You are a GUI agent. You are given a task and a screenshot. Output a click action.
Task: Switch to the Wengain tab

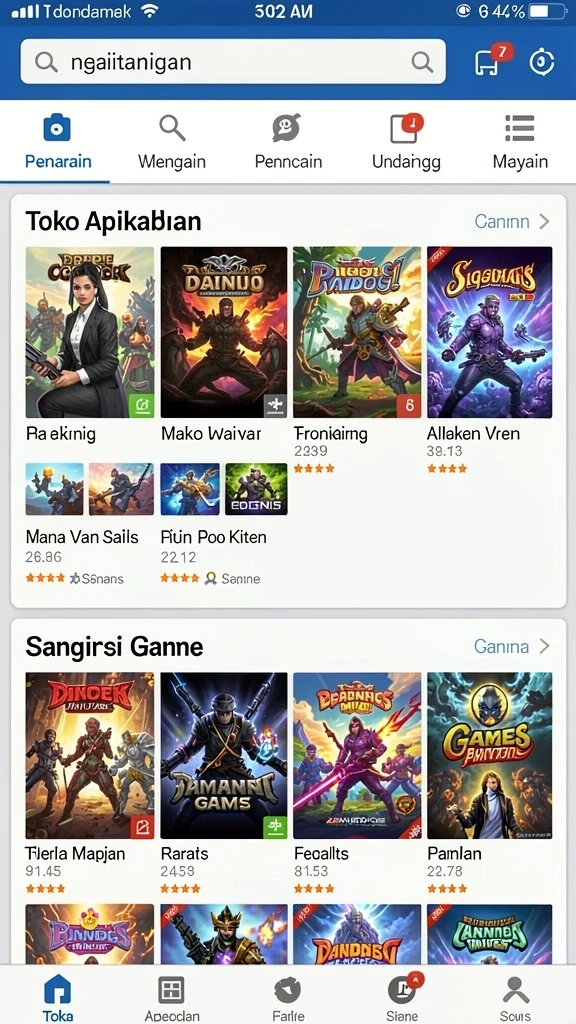[x=172, y=143]
